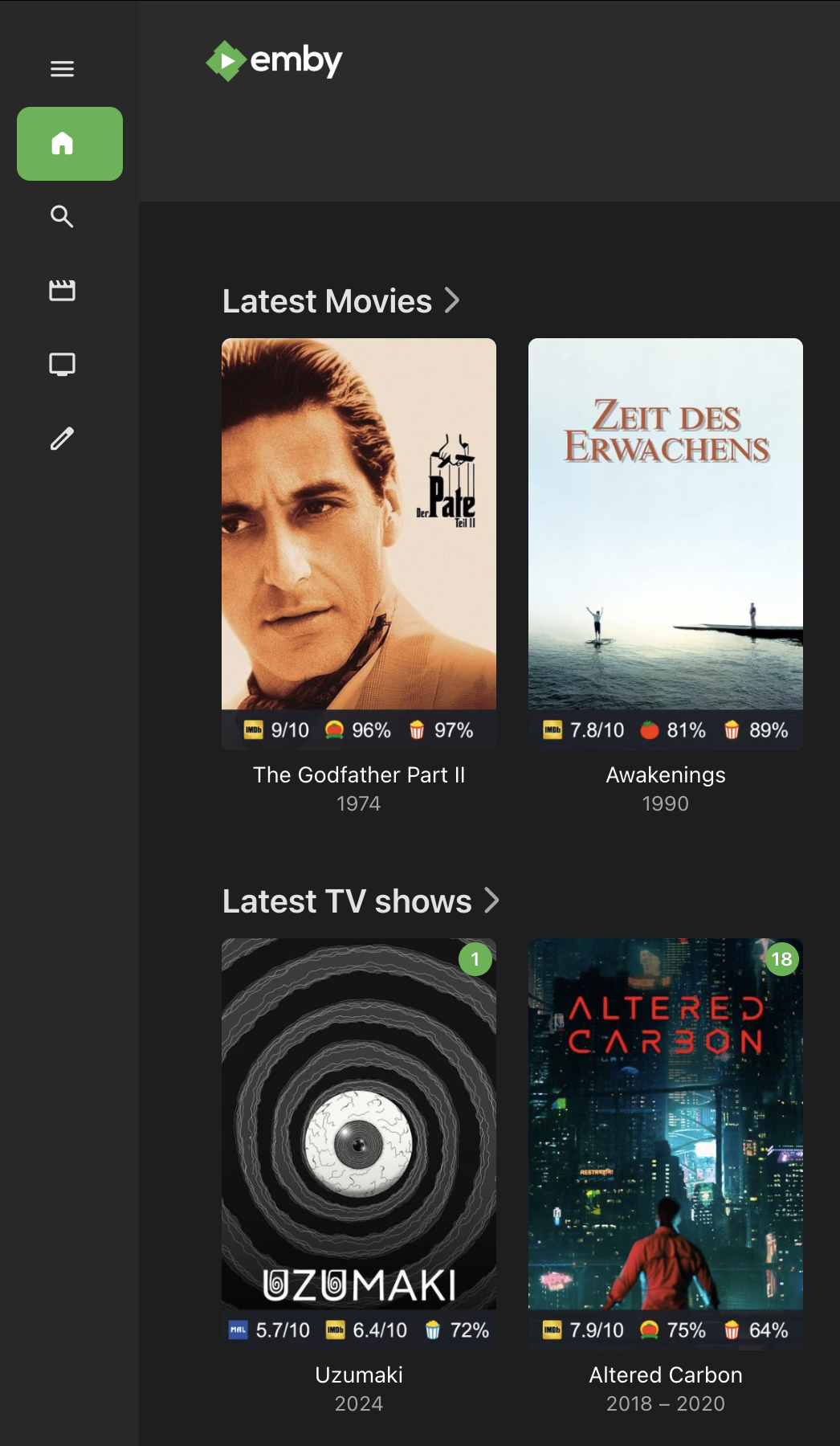840x1446 pixels.
Task: Tap the emby logo
Action: [275, 61]
